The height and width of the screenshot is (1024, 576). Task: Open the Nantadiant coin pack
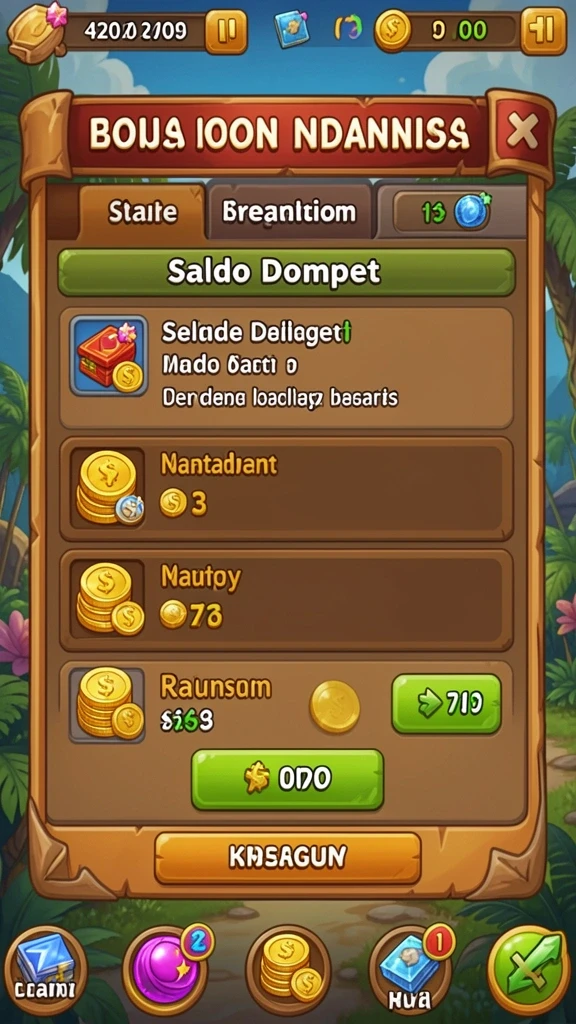(286, 489)
